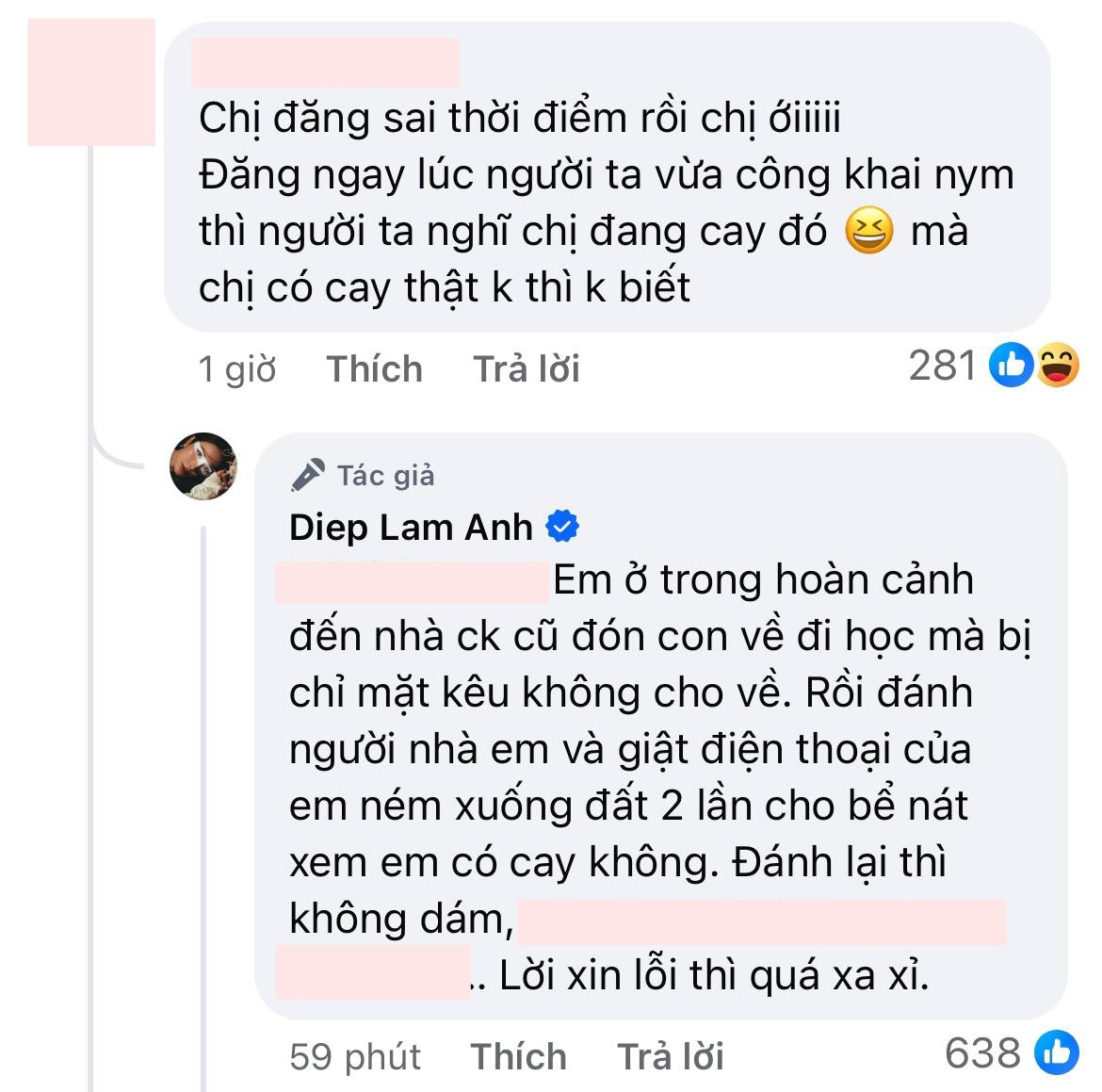
Task: Reply to Diep Lam Anh's comment
Action: tap(670, 1056)
